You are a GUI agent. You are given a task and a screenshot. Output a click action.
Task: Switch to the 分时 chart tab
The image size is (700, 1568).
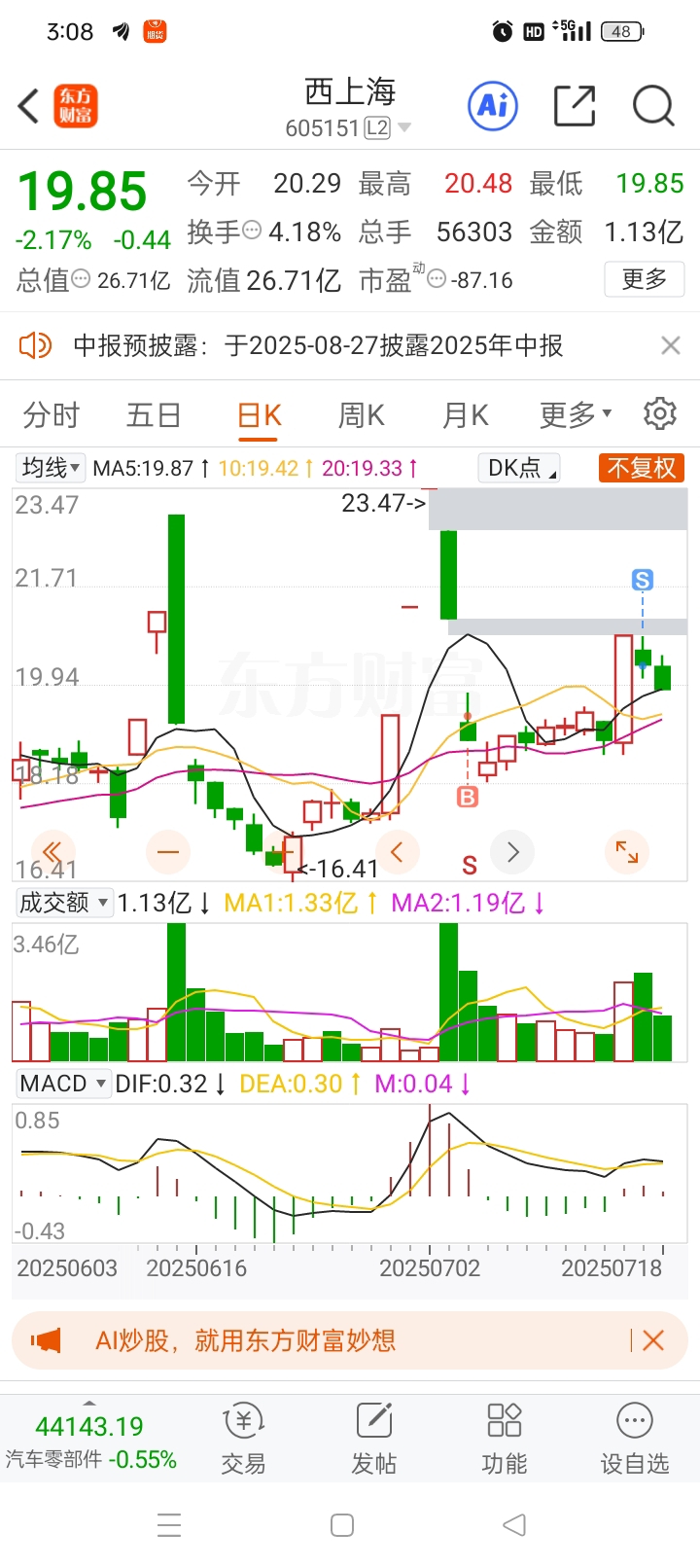click(x=51, y=415)
